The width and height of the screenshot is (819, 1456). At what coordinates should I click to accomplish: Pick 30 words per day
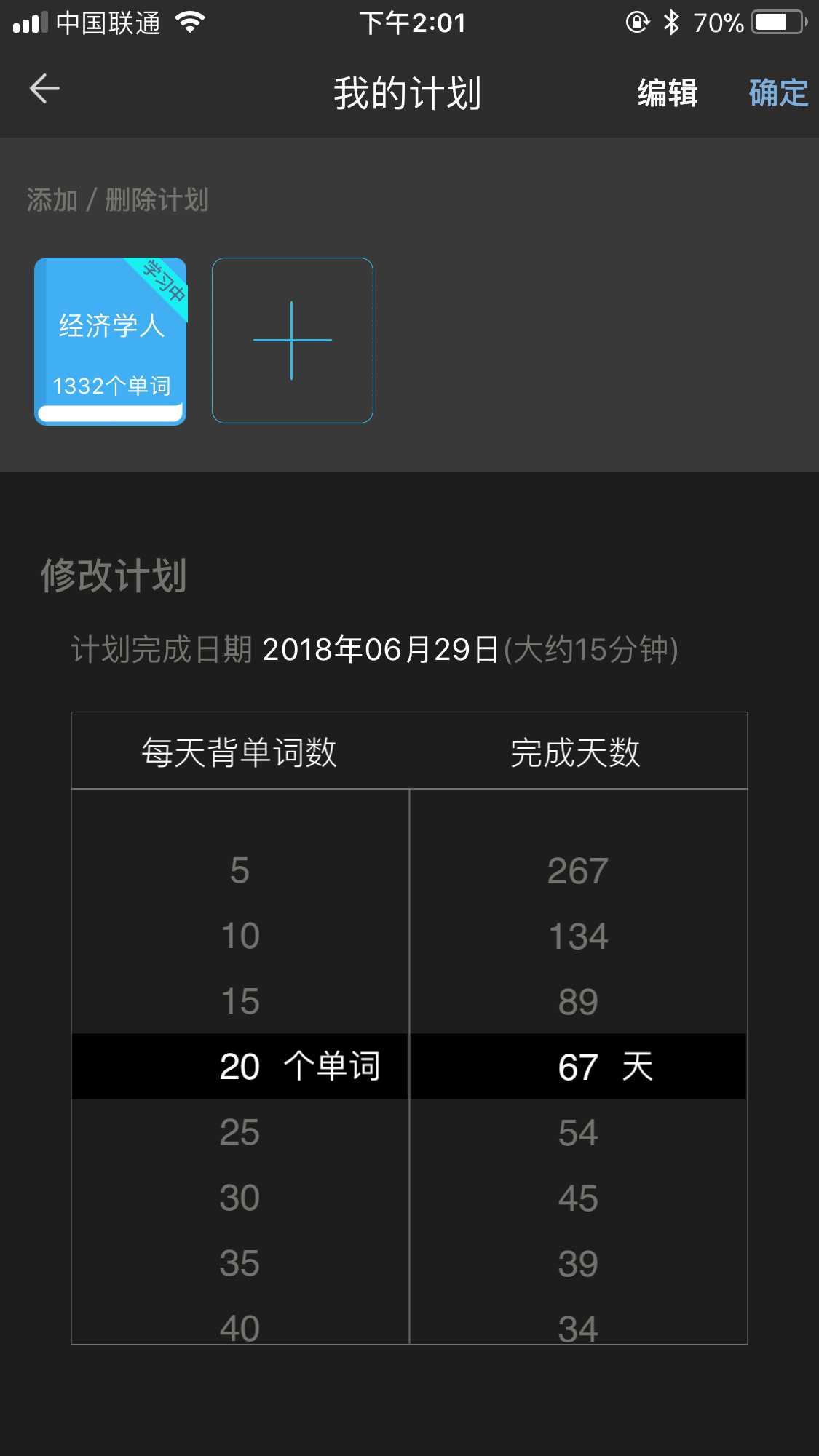click(x=240, y=1198)
